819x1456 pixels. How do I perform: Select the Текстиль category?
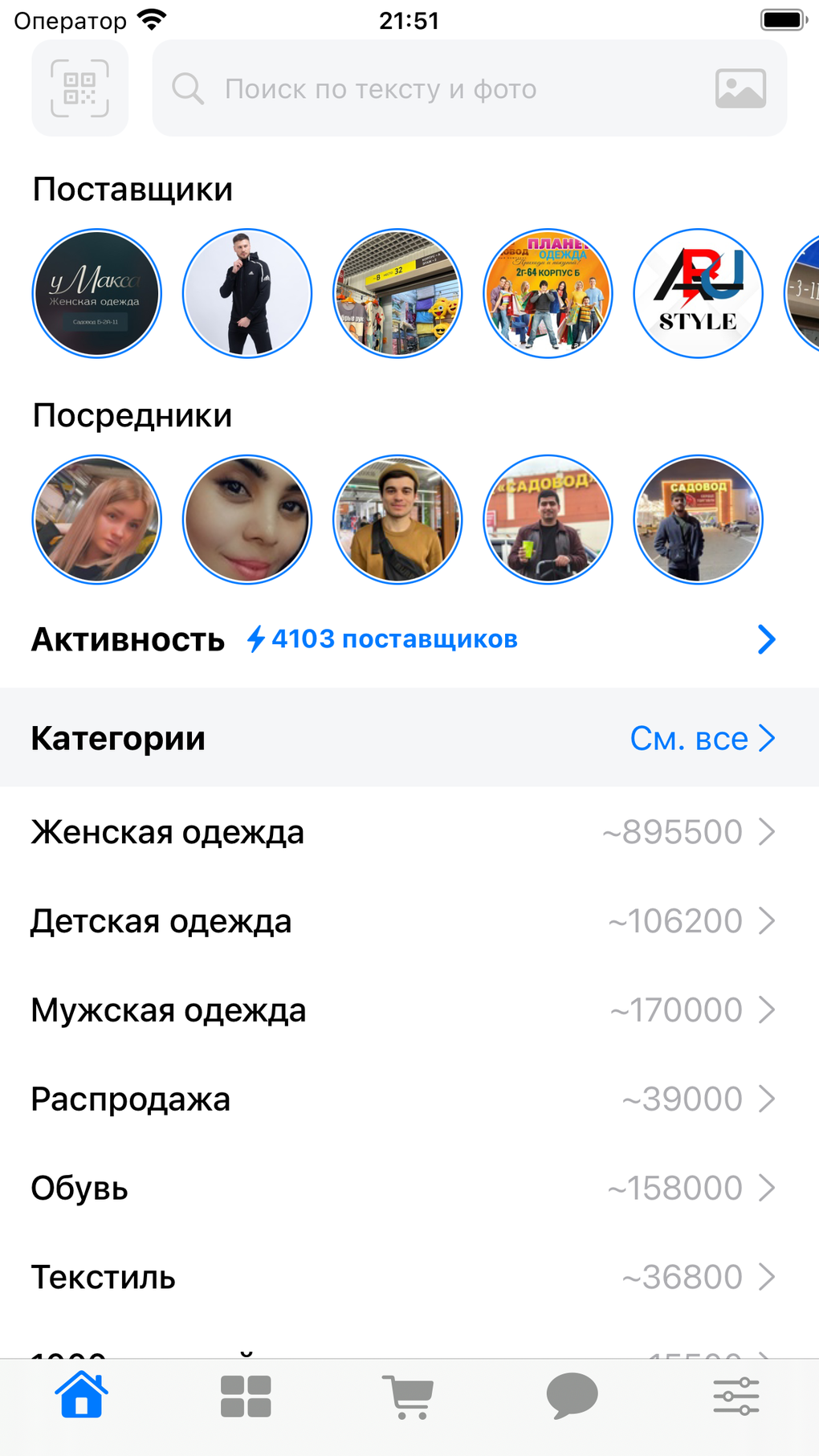pyautogui.click(x=401, y=1277)
